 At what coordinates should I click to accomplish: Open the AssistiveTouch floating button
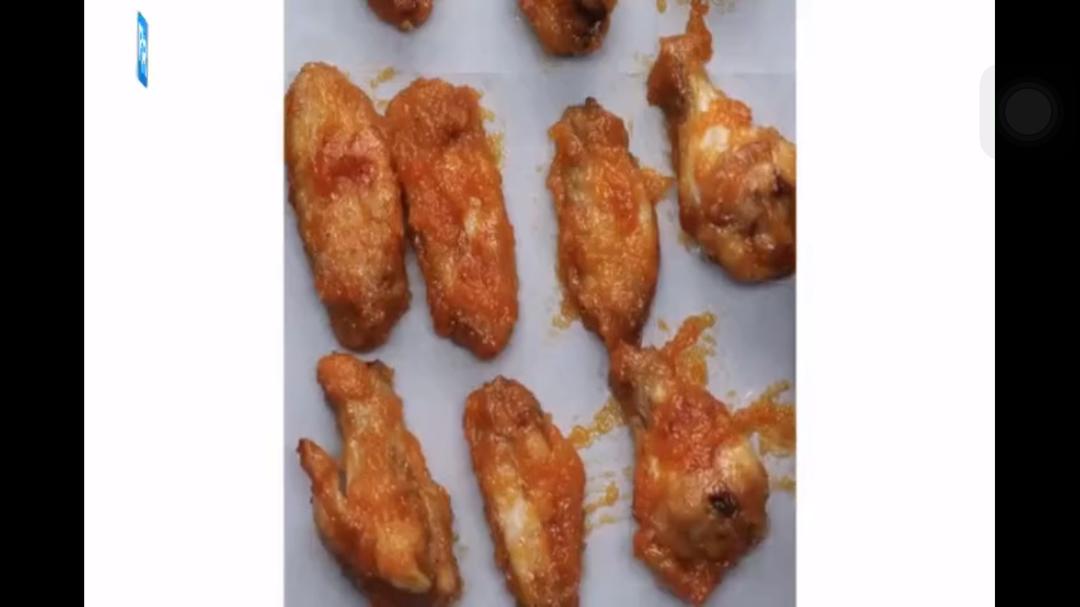[x=1028, y=112]
